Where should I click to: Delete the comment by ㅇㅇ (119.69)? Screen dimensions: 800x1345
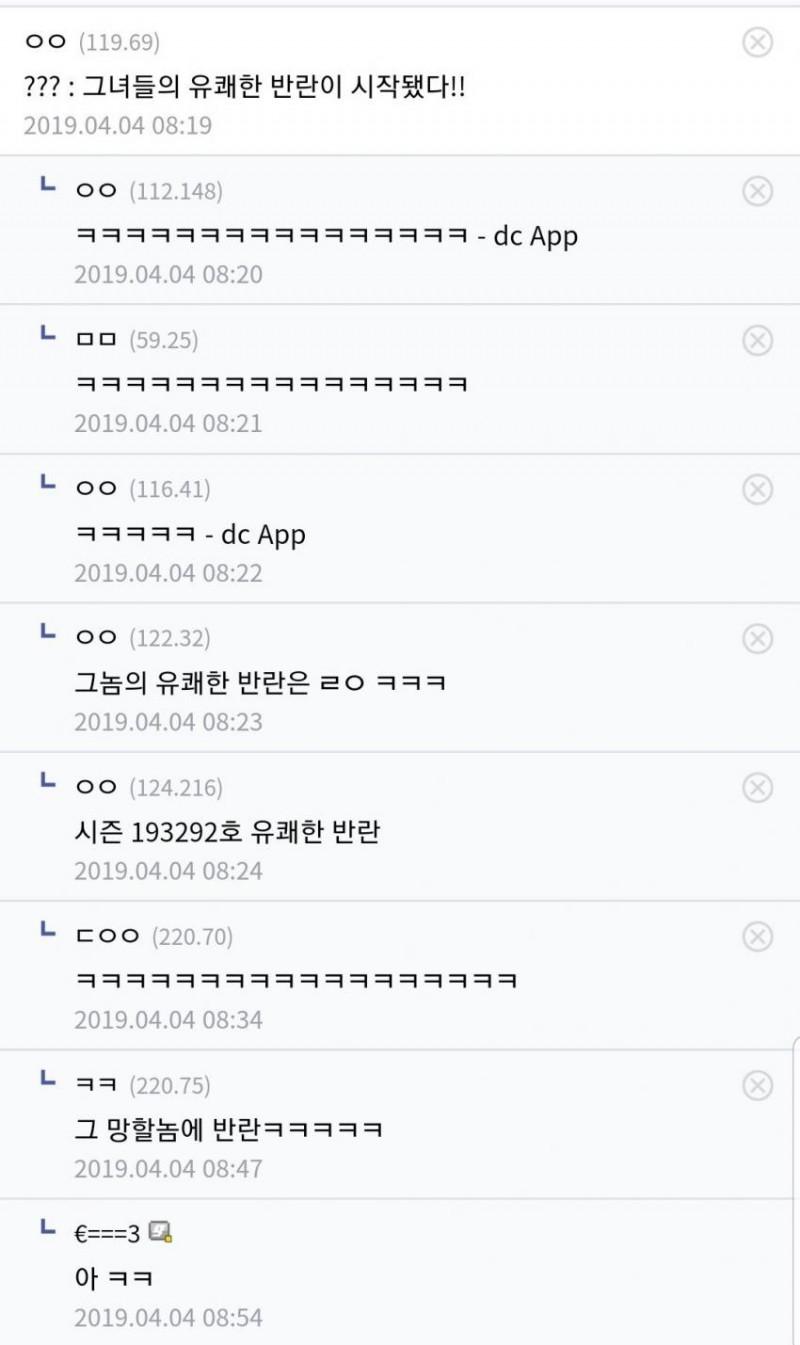(757, 42)
